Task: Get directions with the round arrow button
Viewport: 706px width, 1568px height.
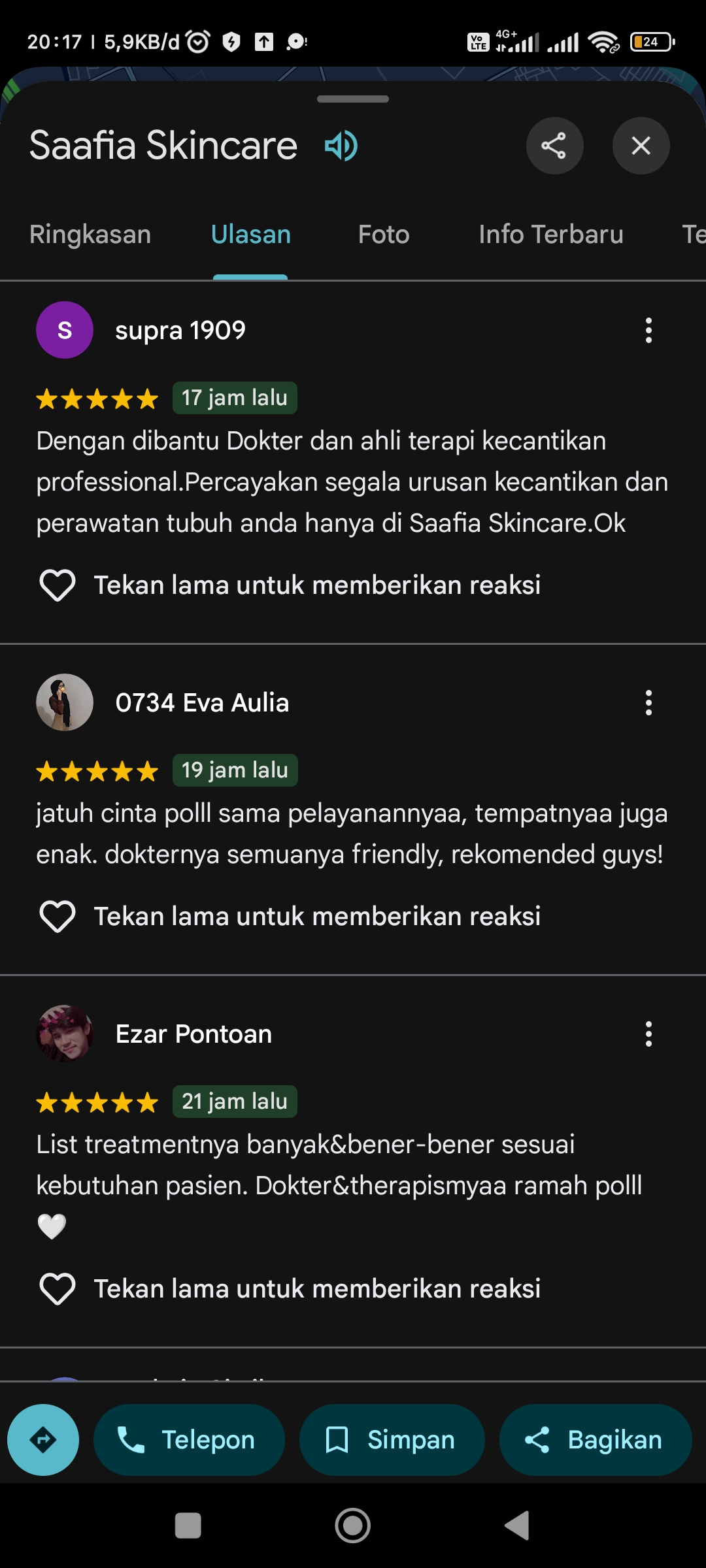Action: pos(43,1440)
